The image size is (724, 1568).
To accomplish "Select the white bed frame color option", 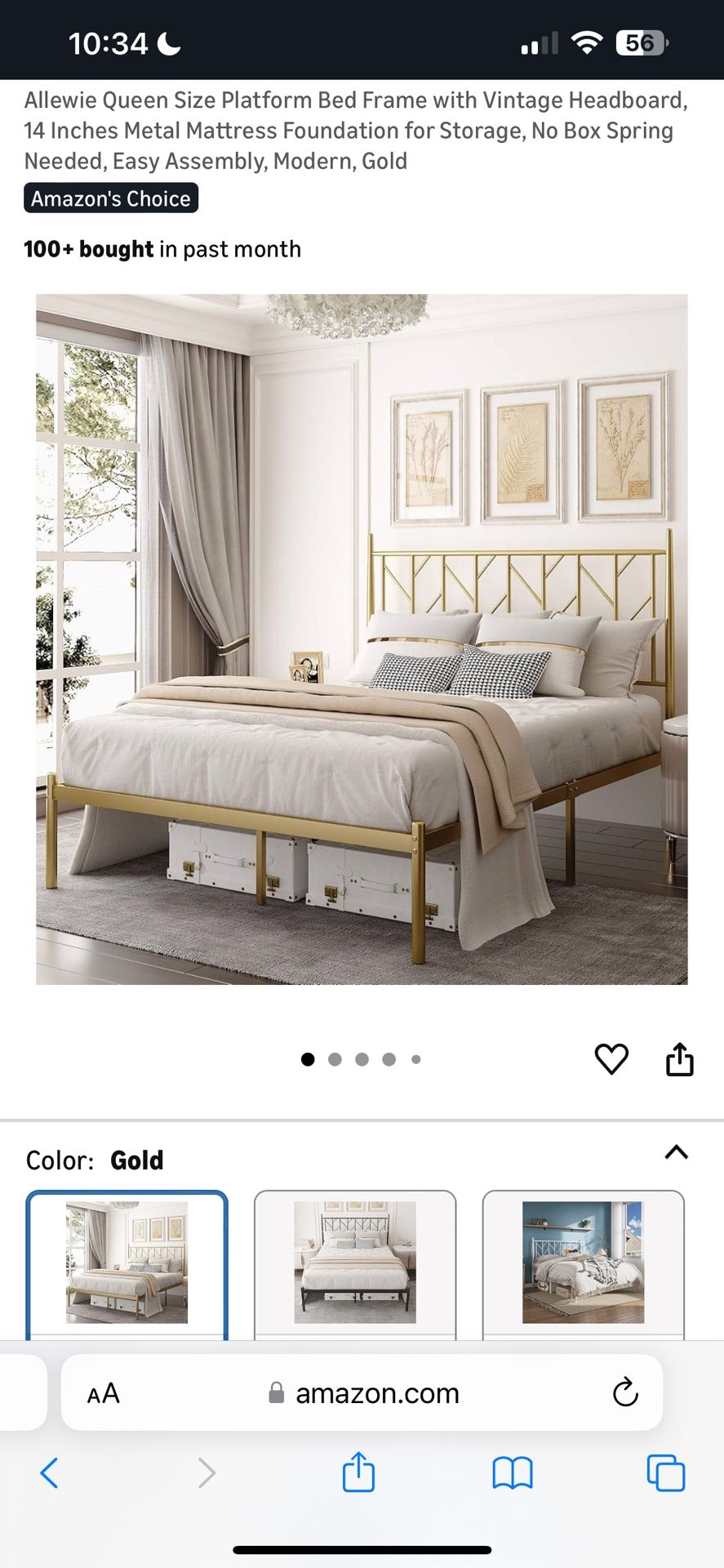I will click(583, 1262).
